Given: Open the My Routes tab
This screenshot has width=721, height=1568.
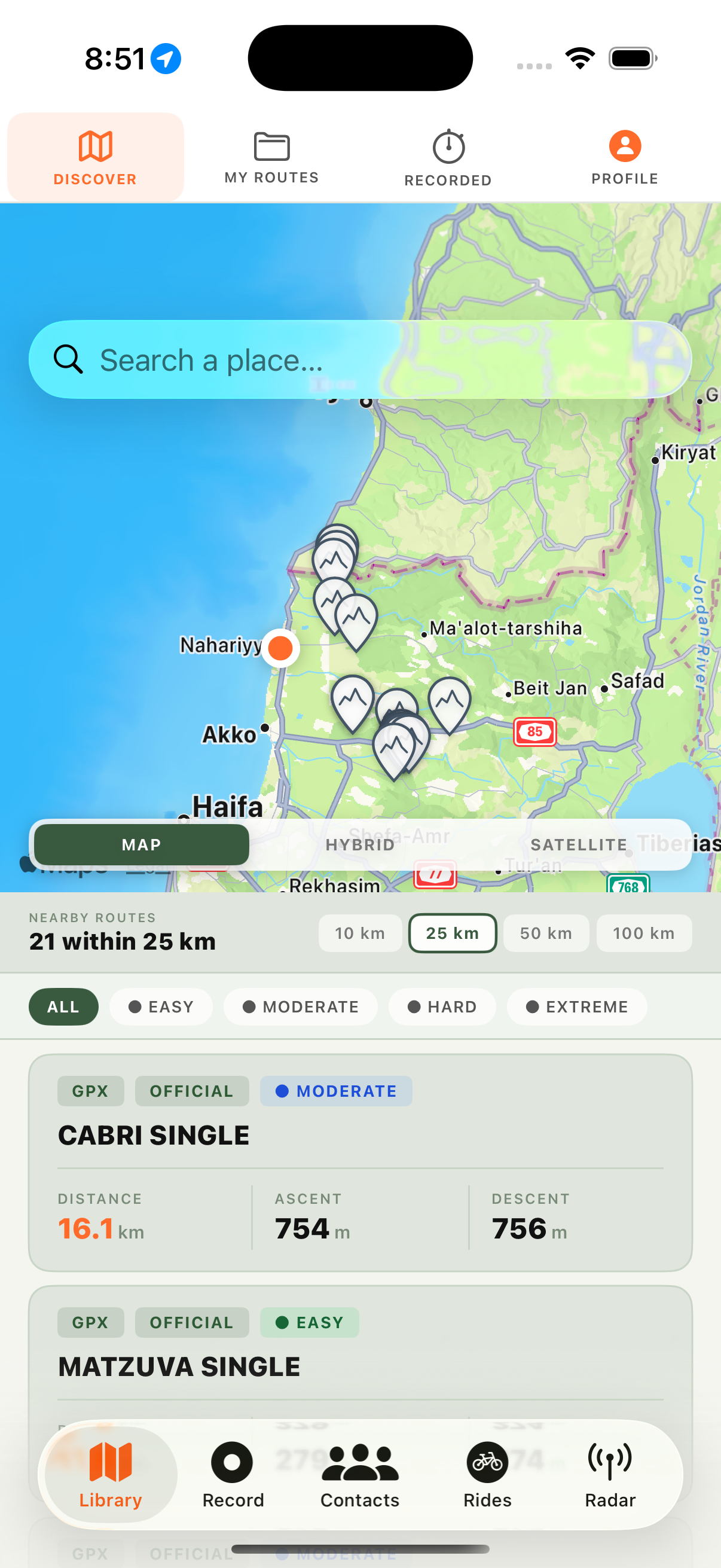Looking at the screenshot, I should pos(271,158).
